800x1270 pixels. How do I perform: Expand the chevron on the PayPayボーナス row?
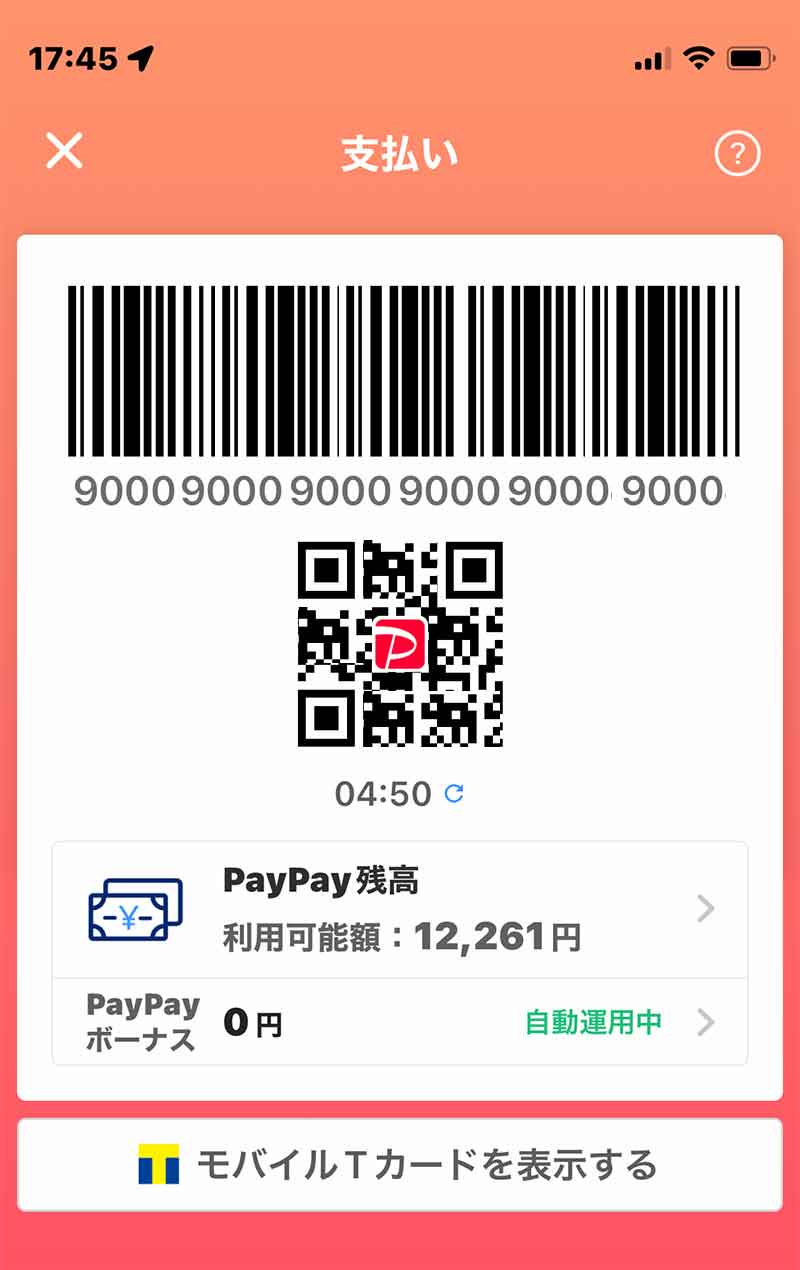tap(708, 1023)
